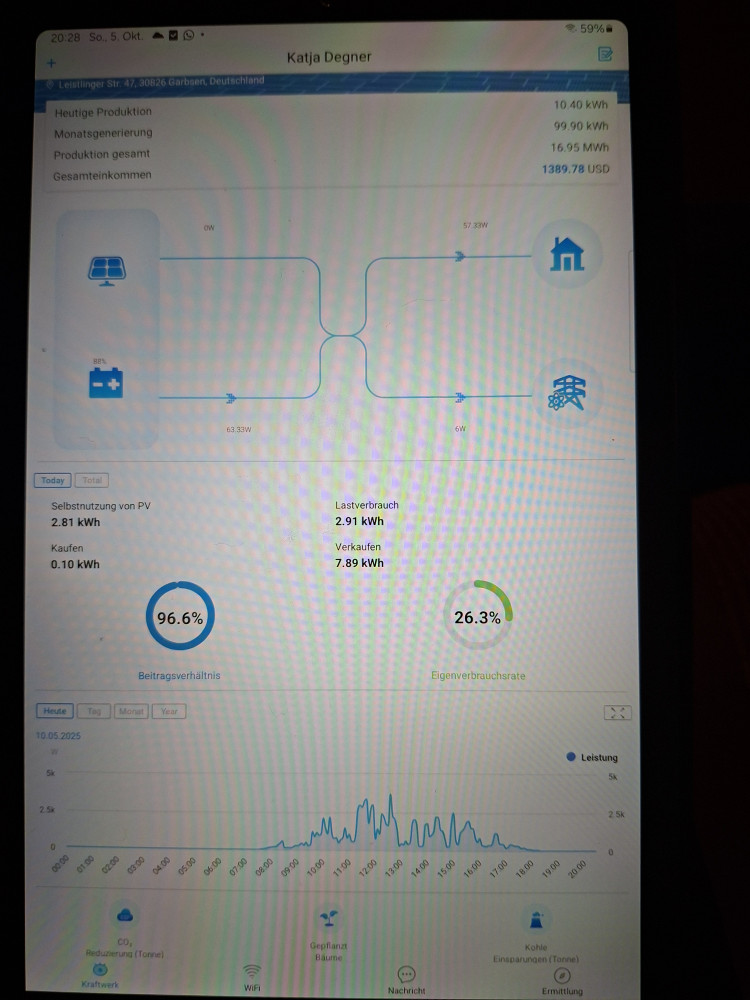Go to the WiFi tab
This screenshot has height=1000, width=750.
point(252,977)
